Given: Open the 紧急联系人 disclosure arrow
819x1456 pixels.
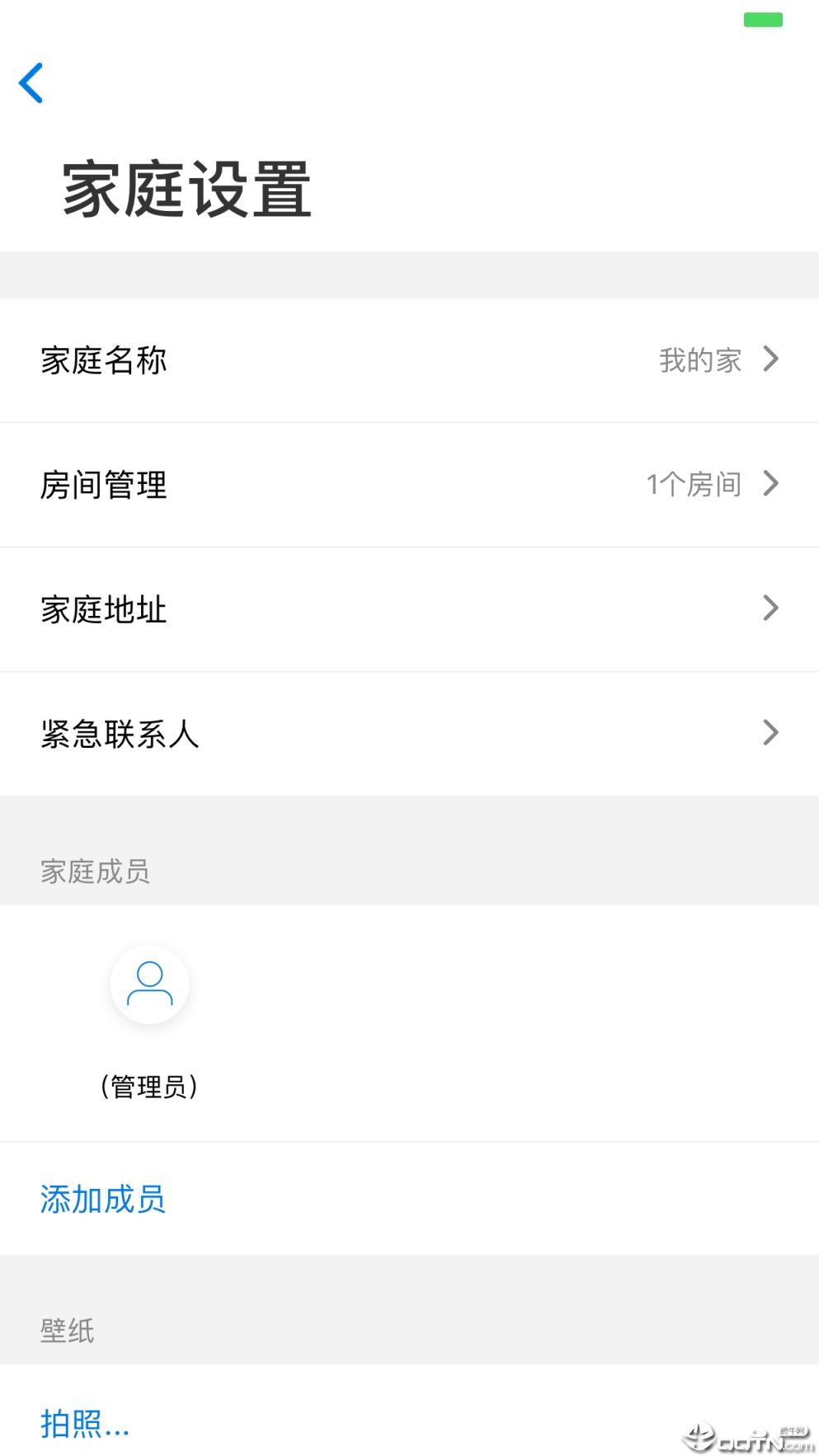Looking at the screenshot, I should click(x=772, y=732).
